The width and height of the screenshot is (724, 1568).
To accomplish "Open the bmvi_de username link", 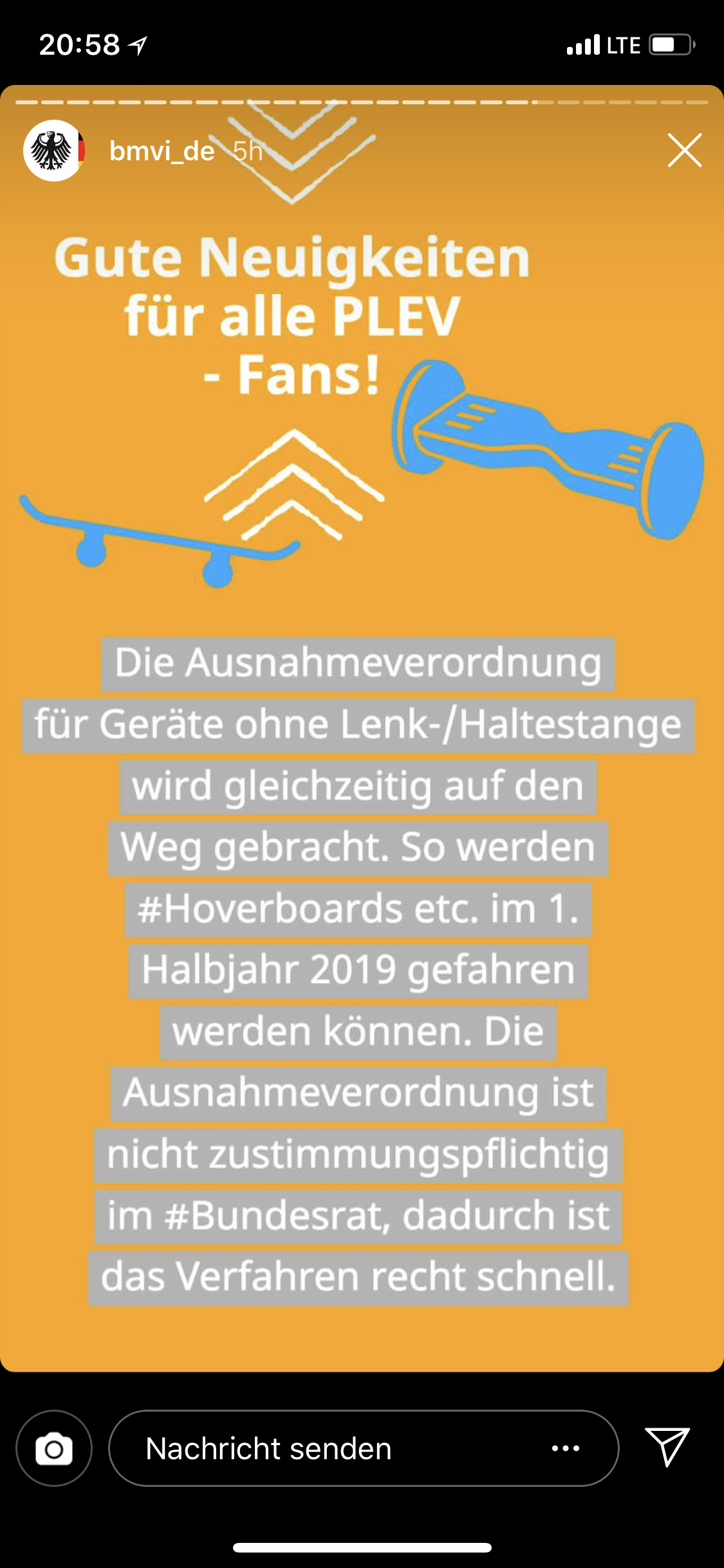I will coord(162,151).
